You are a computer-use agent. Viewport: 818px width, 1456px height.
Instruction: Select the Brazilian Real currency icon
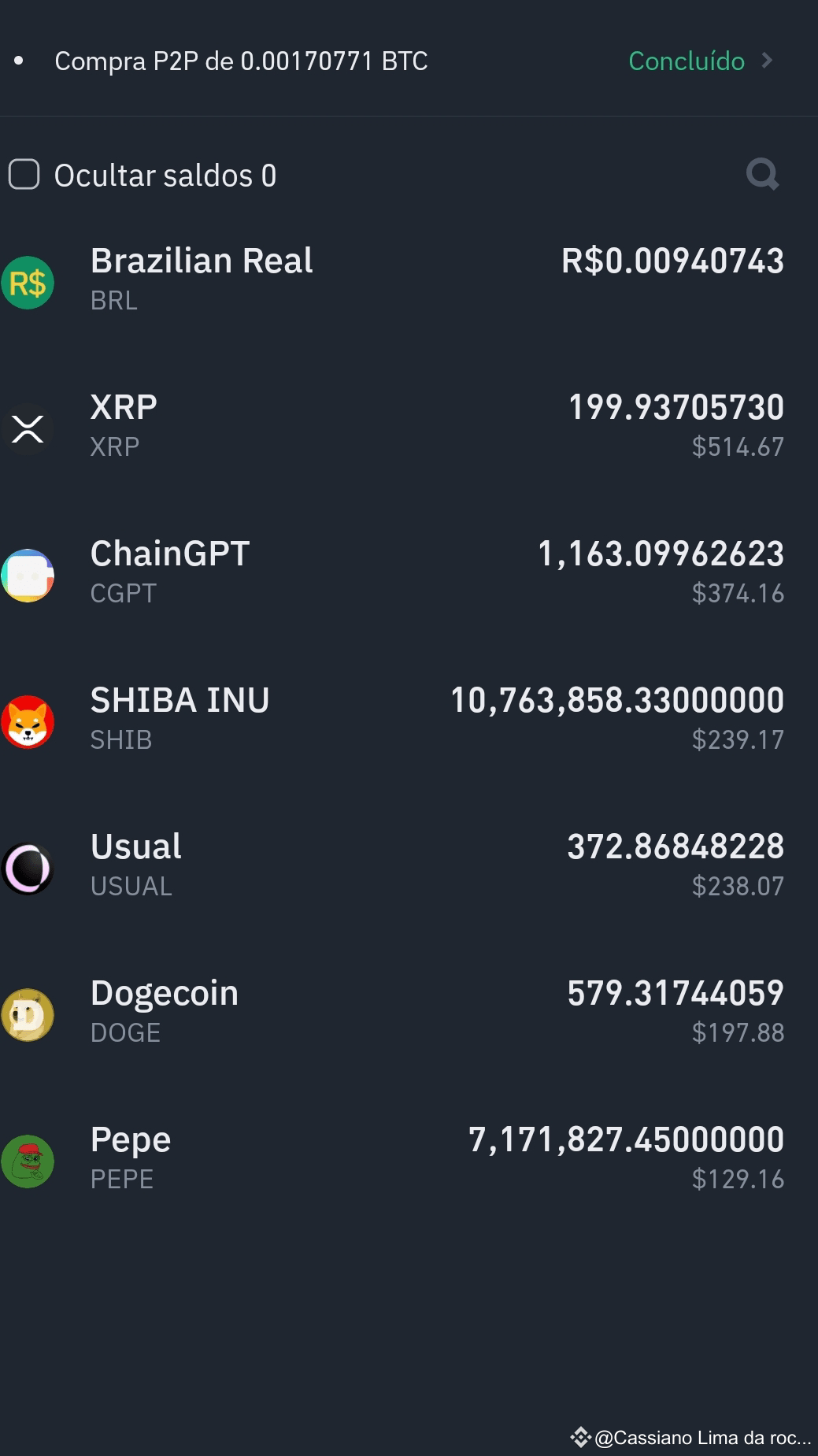tap(28, 283)
